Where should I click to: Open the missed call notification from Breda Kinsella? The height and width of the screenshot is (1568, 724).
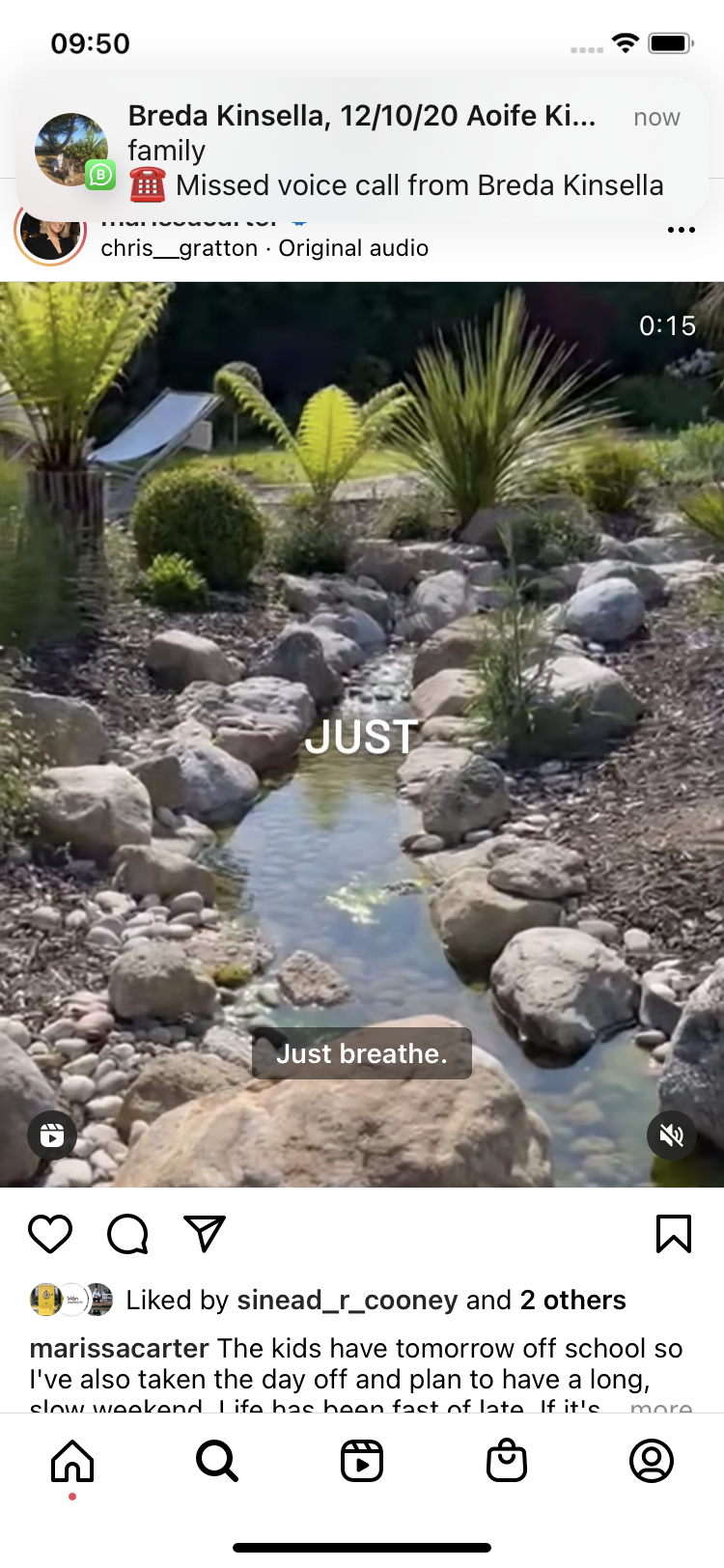tap(362, 150)
